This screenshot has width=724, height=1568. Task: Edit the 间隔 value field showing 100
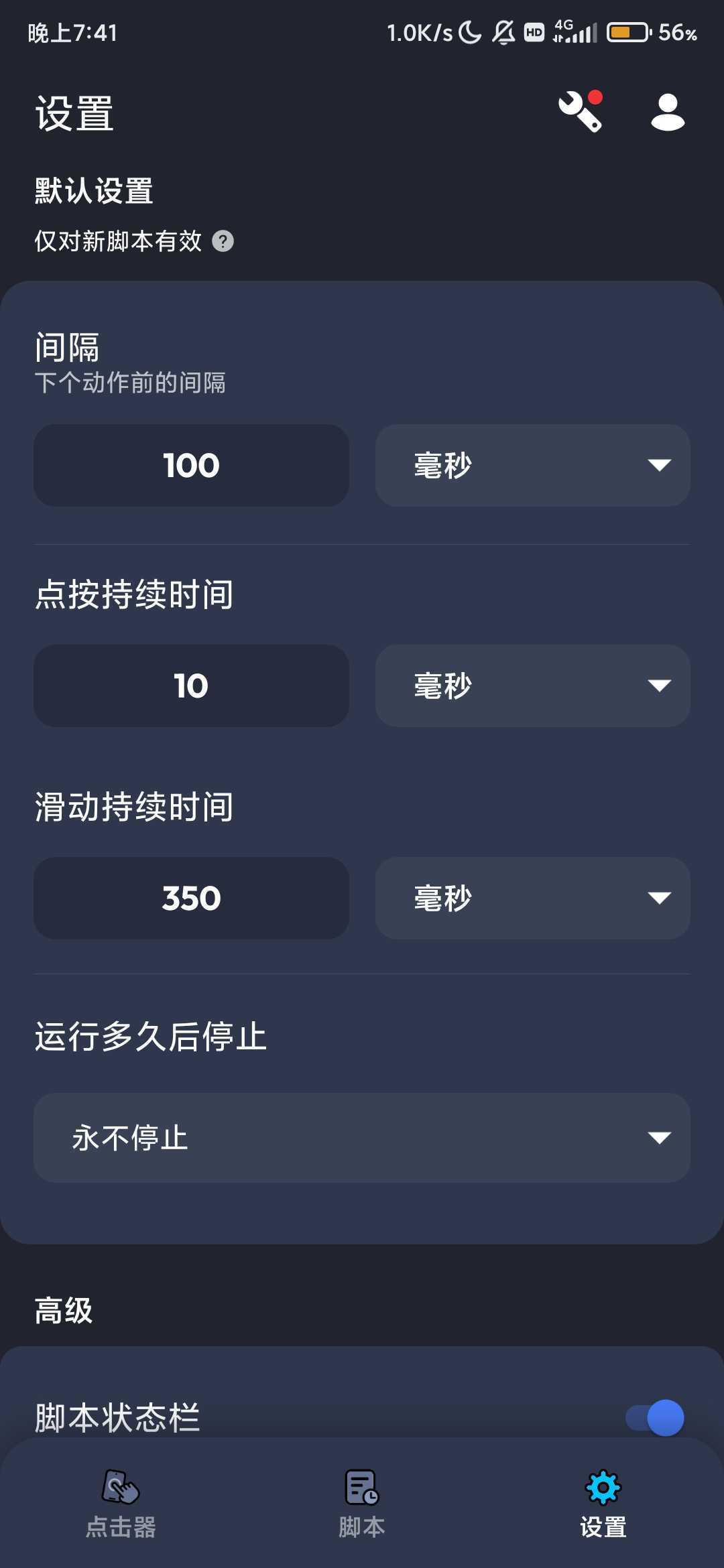[191, 465]
